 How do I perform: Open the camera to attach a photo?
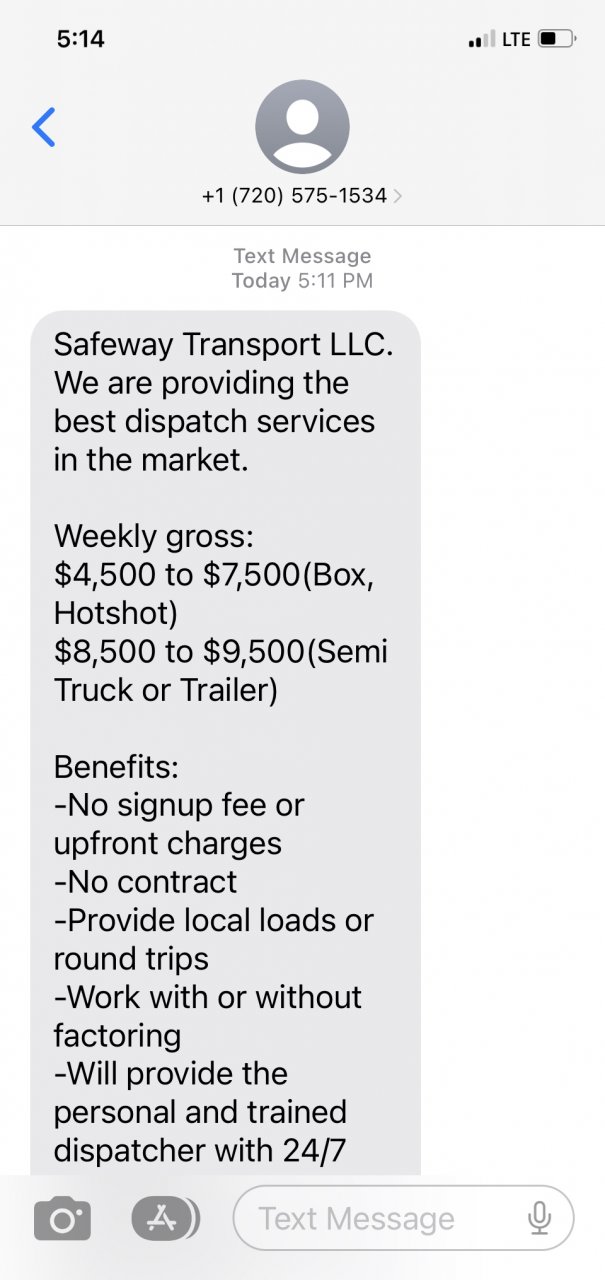62,1219
